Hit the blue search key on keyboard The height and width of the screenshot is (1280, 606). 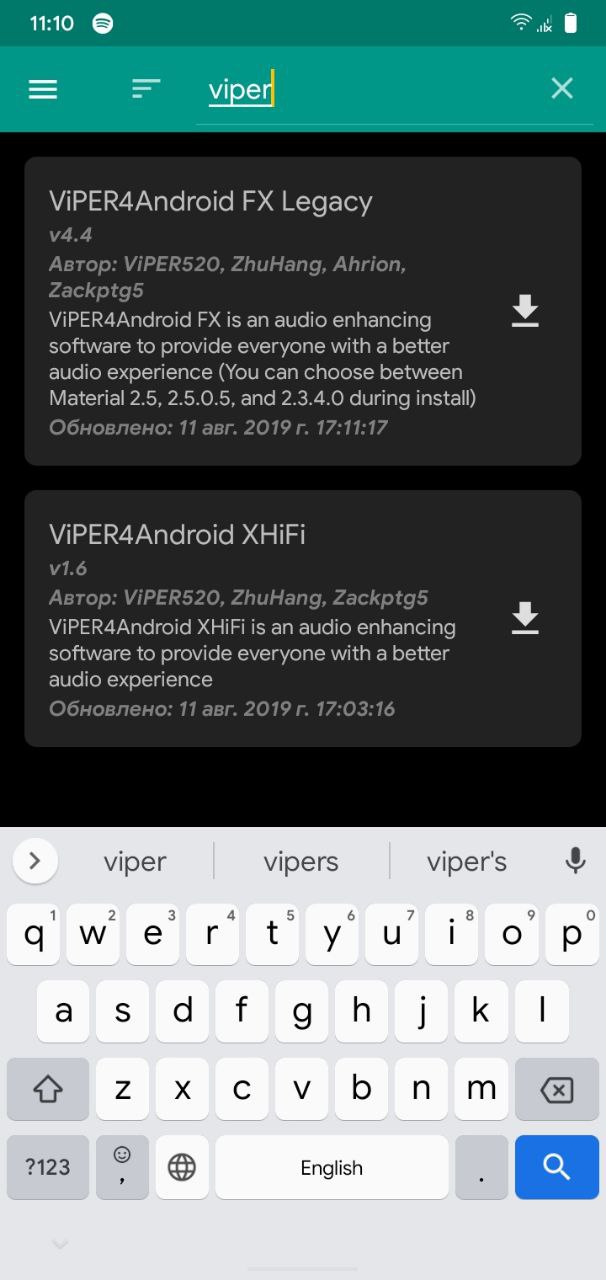pyautogui.click(x=557, y=1167)
